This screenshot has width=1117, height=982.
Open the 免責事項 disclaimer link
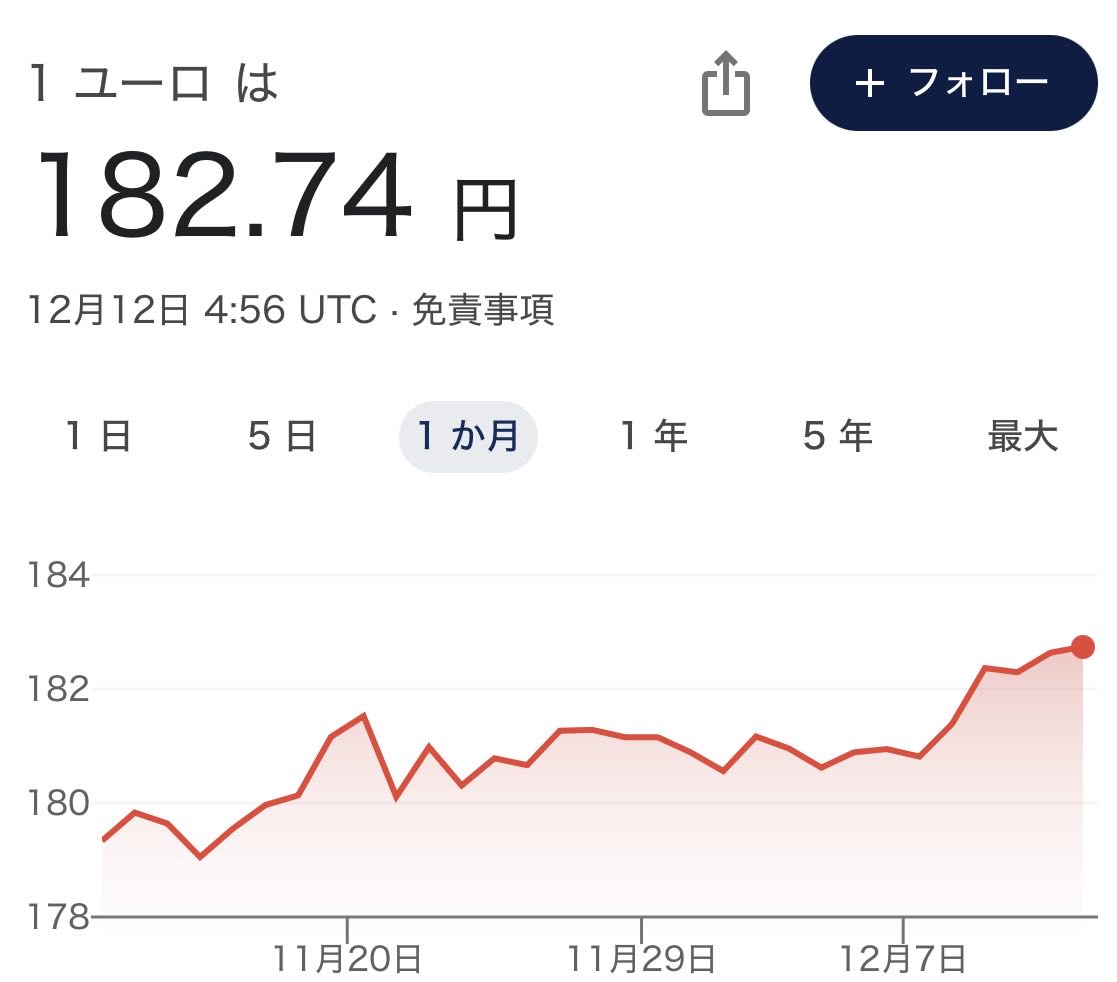pos(483,311)
